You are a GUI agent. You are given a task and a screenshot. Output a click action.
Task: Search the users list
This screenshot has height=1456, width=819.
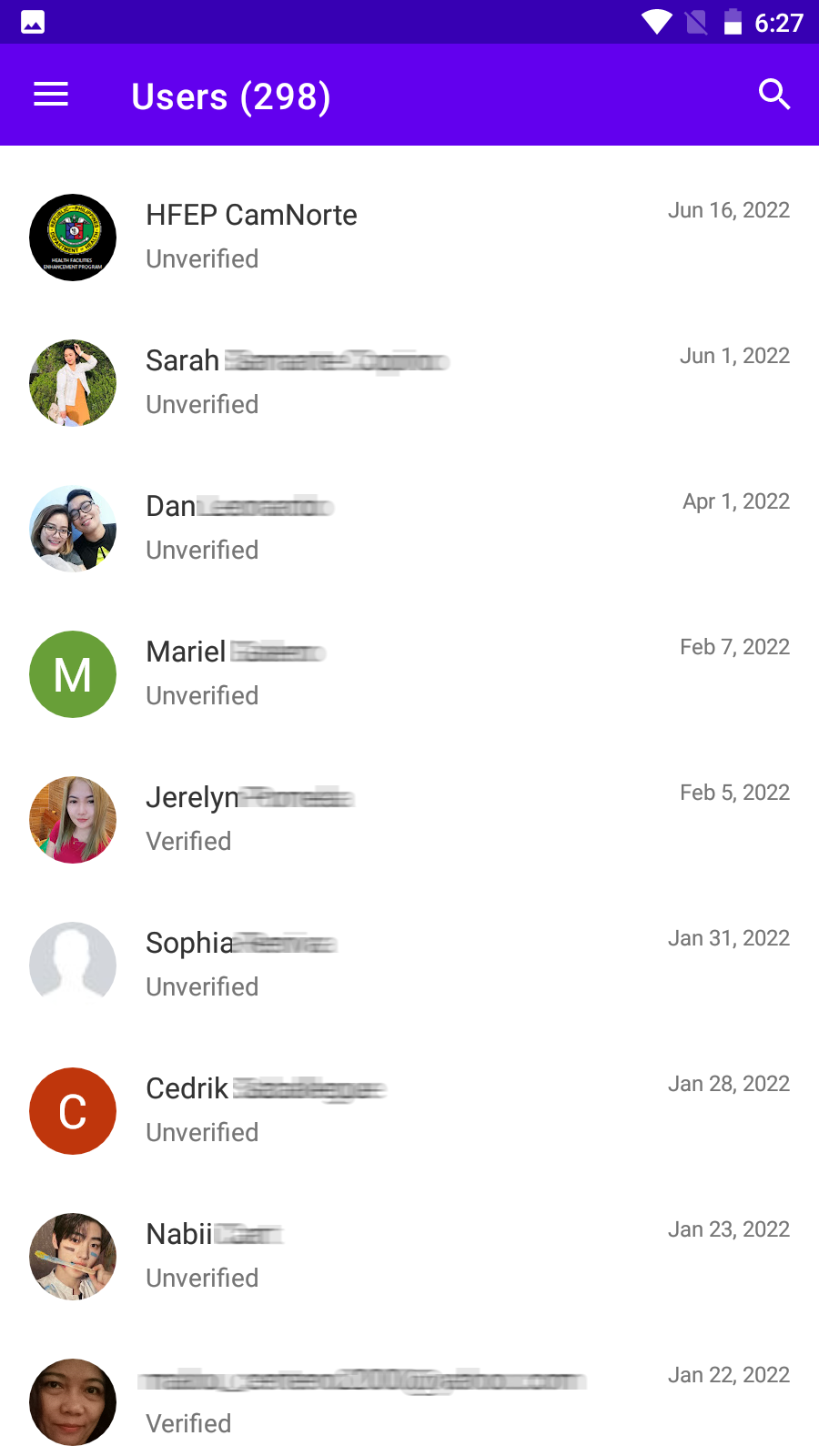pyautogui.click(x=773, y=95)
